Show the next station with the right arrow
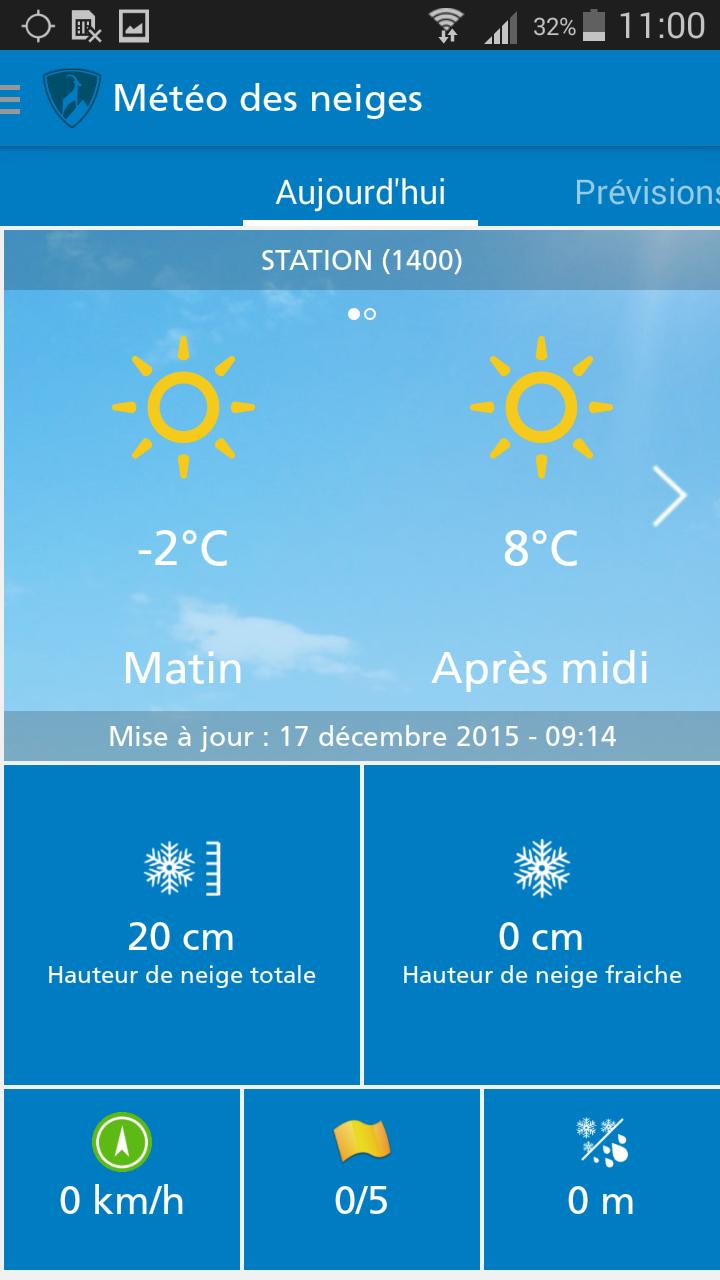 669,495
